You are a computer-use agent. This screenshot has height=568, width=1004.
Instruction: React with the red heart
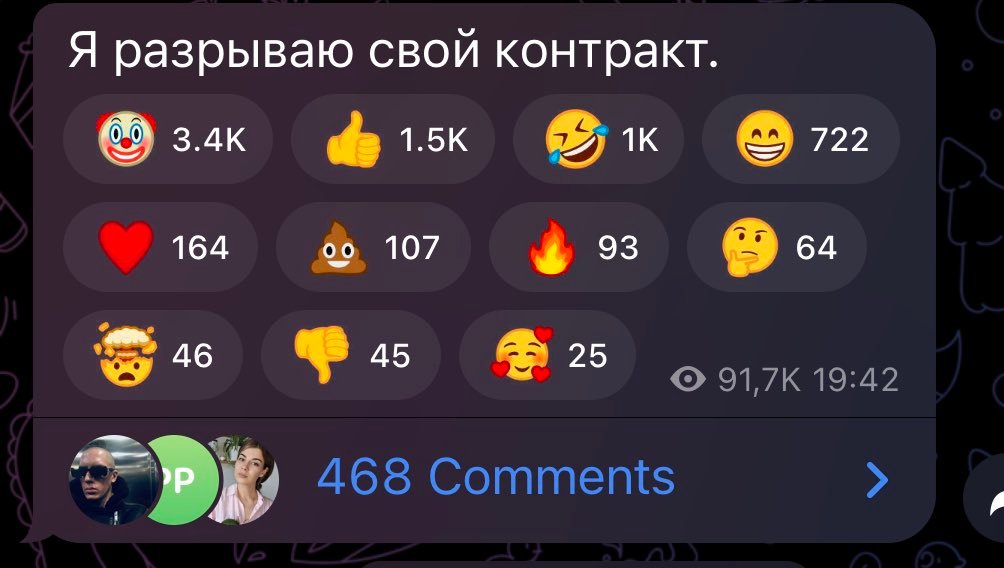[x=160, y=246]
